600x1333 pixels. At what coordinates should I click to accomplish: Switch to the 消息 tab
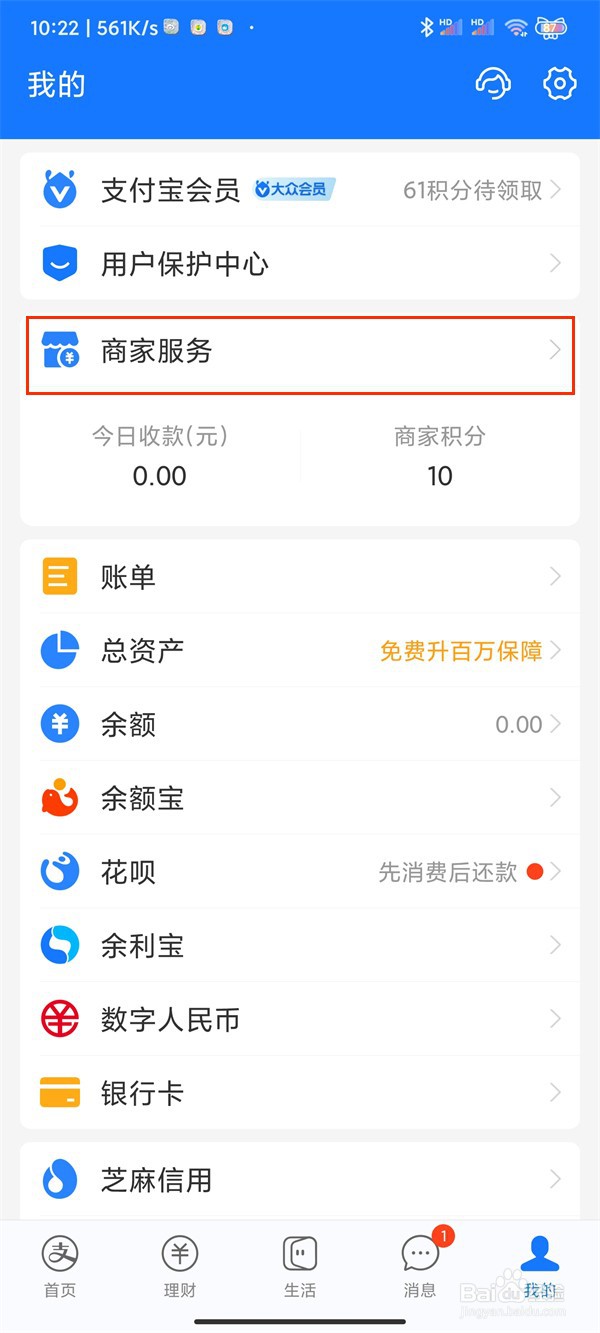coord(420,1266)
